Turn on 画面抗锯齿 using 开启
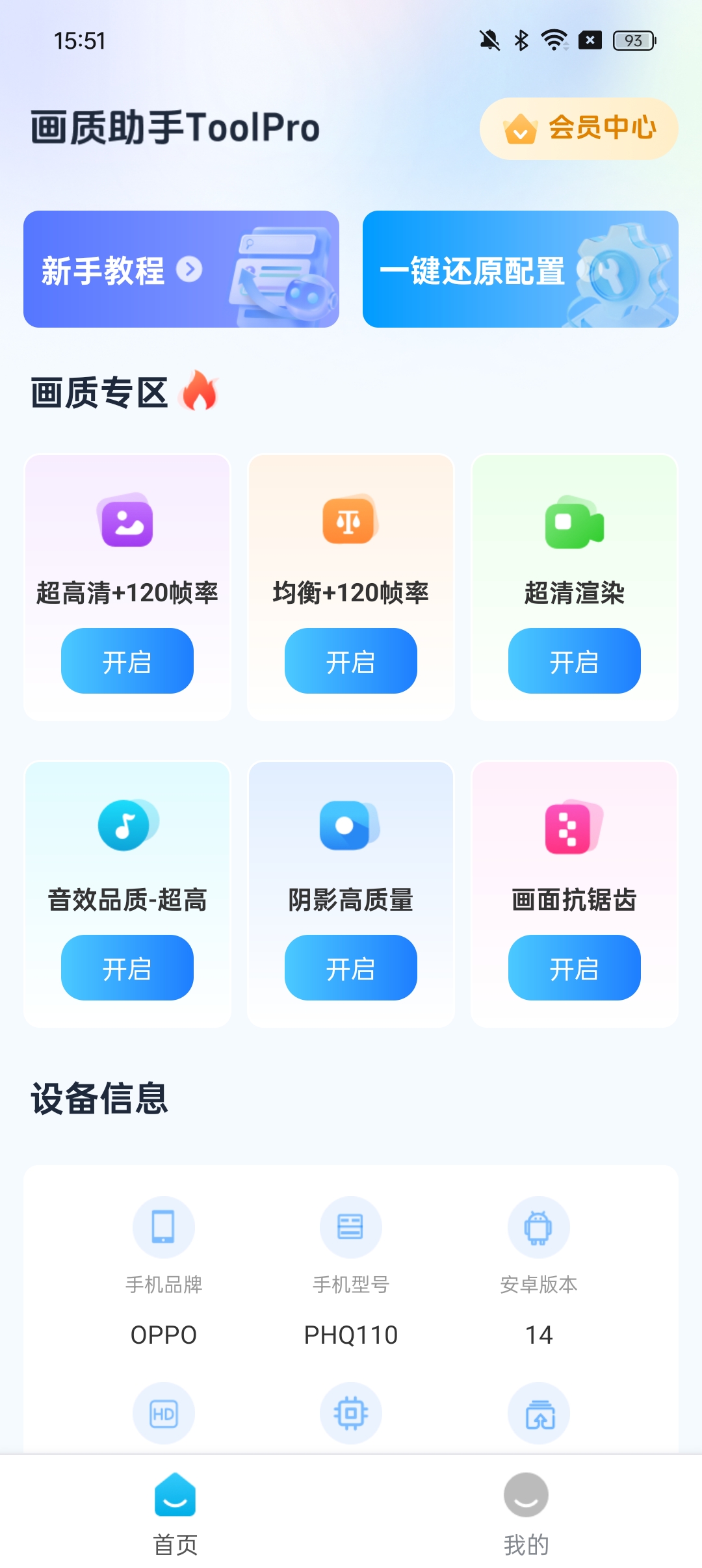702x1568 pixels. (x=573, y=968)
